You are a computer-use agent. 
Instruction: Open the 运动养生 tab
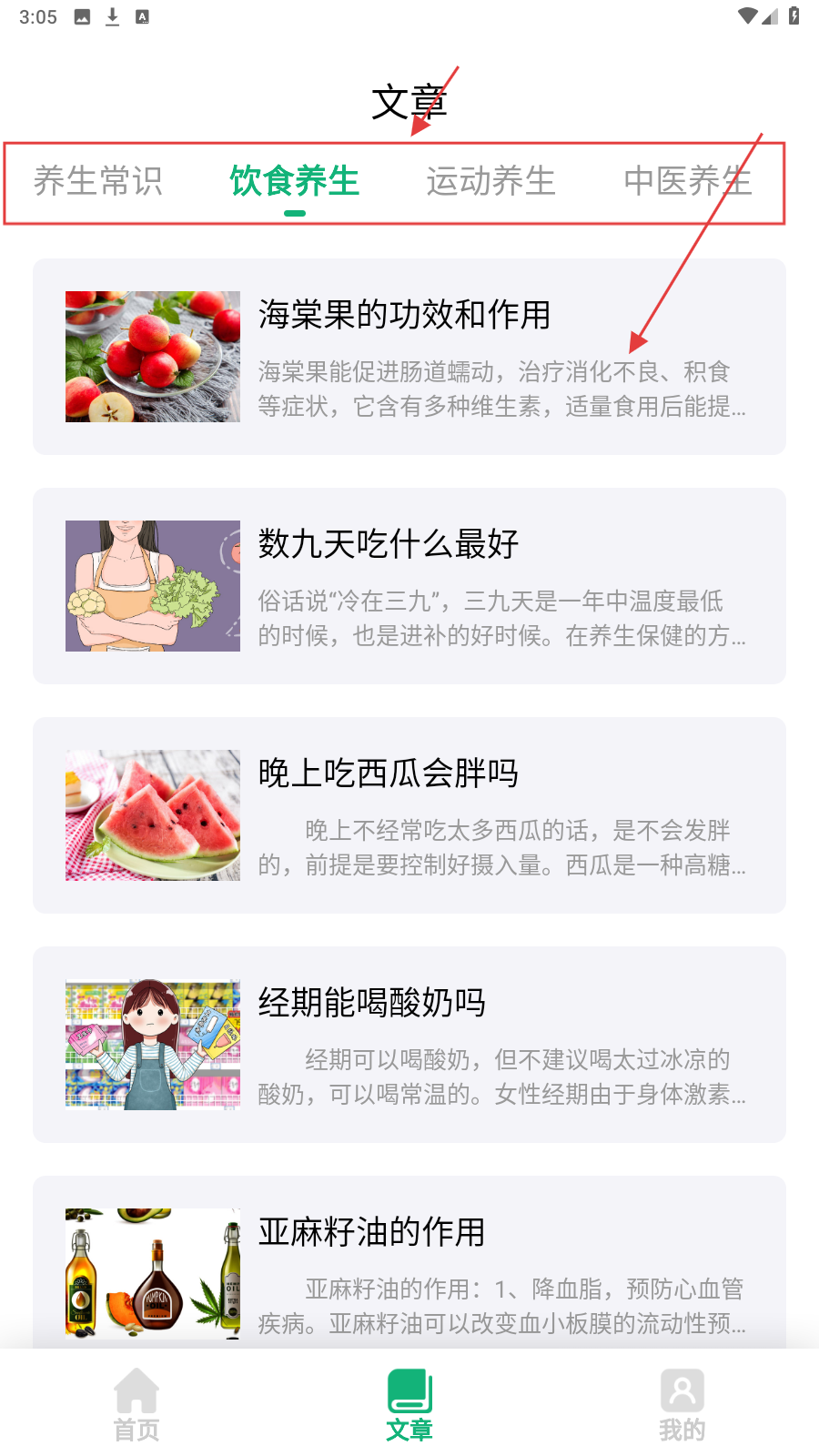pos(490,181)
